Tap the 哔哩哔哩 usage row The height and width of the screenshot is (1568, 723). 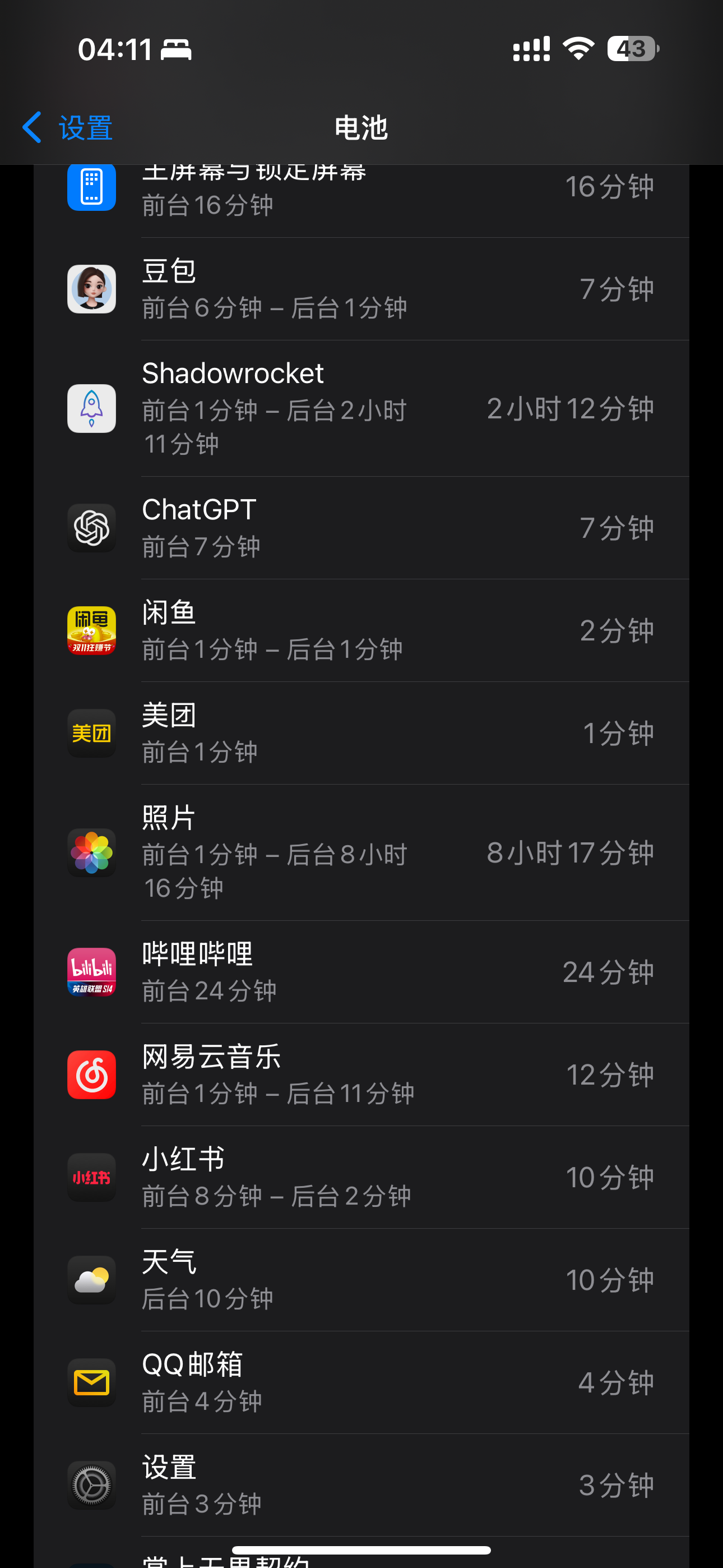pos(361,972)
